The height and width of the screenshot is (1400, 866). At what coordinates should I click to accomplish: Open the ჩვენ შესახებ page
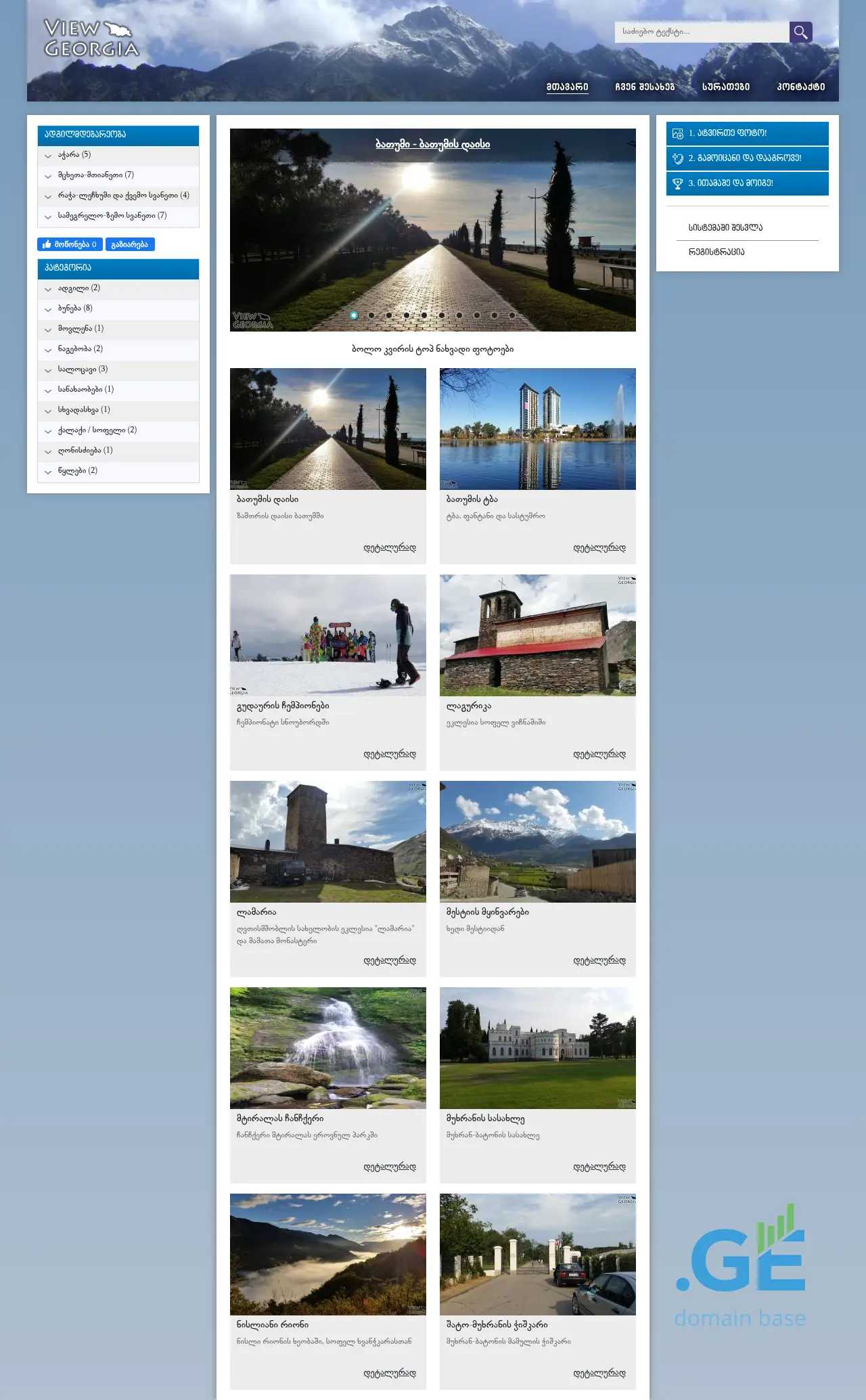coord(644,87)
